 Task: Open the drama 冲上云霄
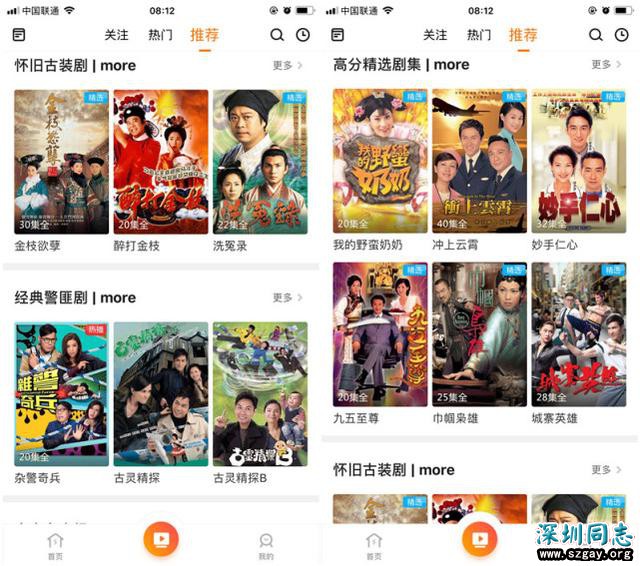point(479,162)
